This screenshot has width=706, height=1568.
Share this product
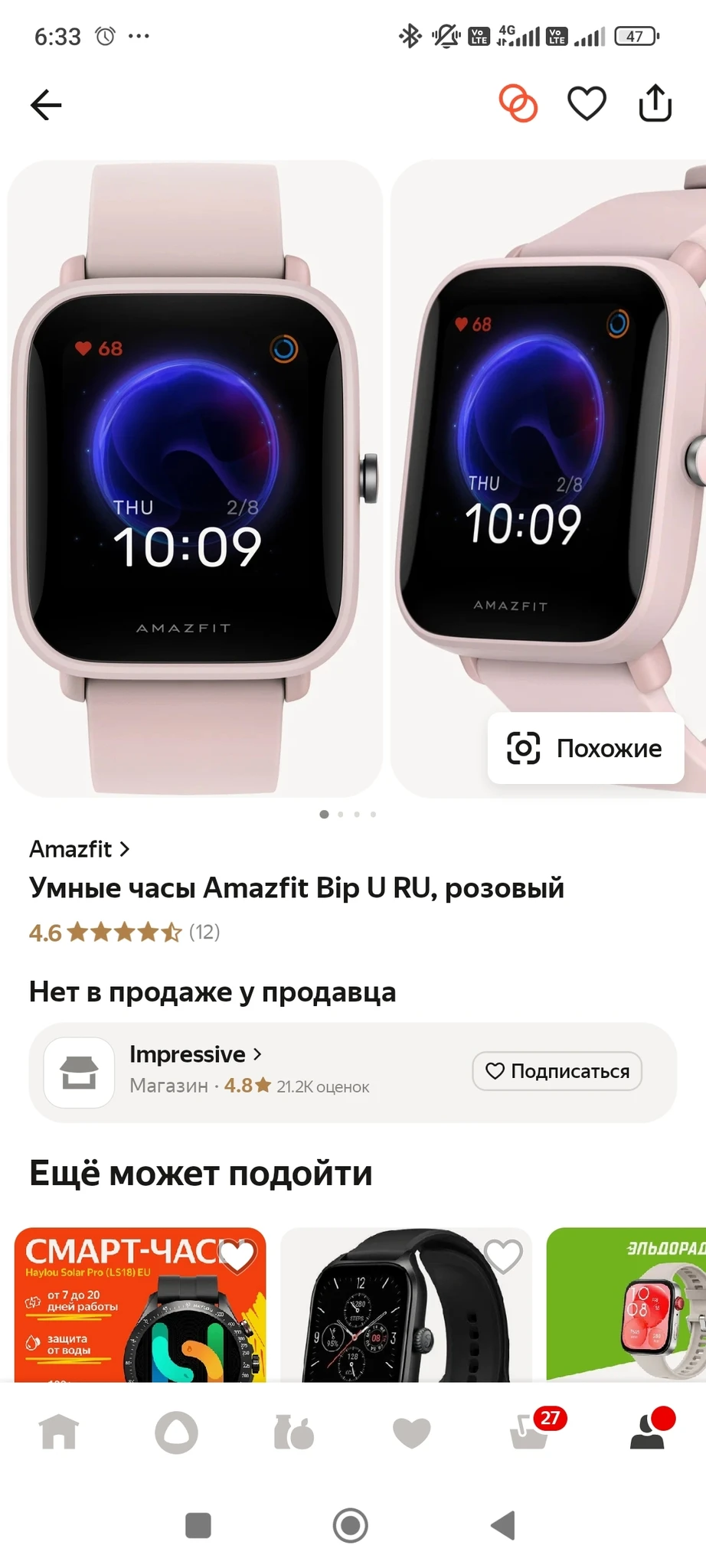pos(655,103)
